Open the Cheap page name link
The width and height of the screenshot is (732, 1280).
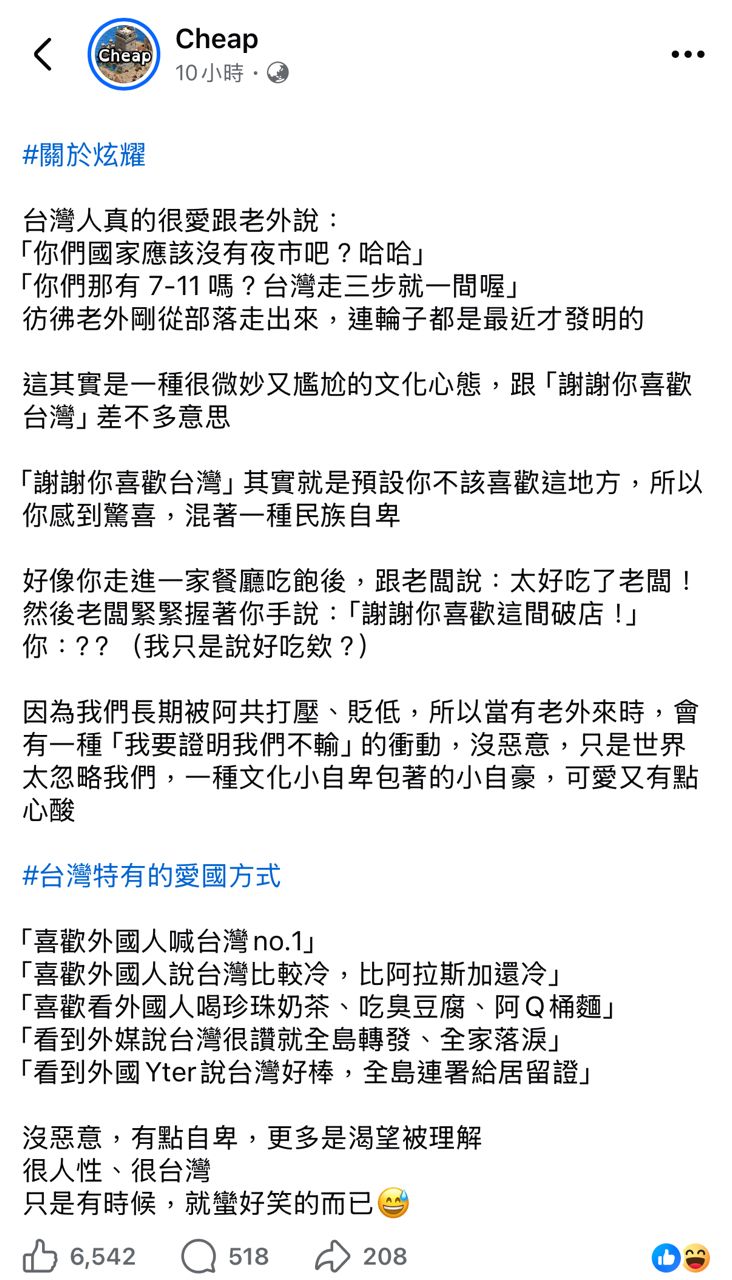coord(216,39)
